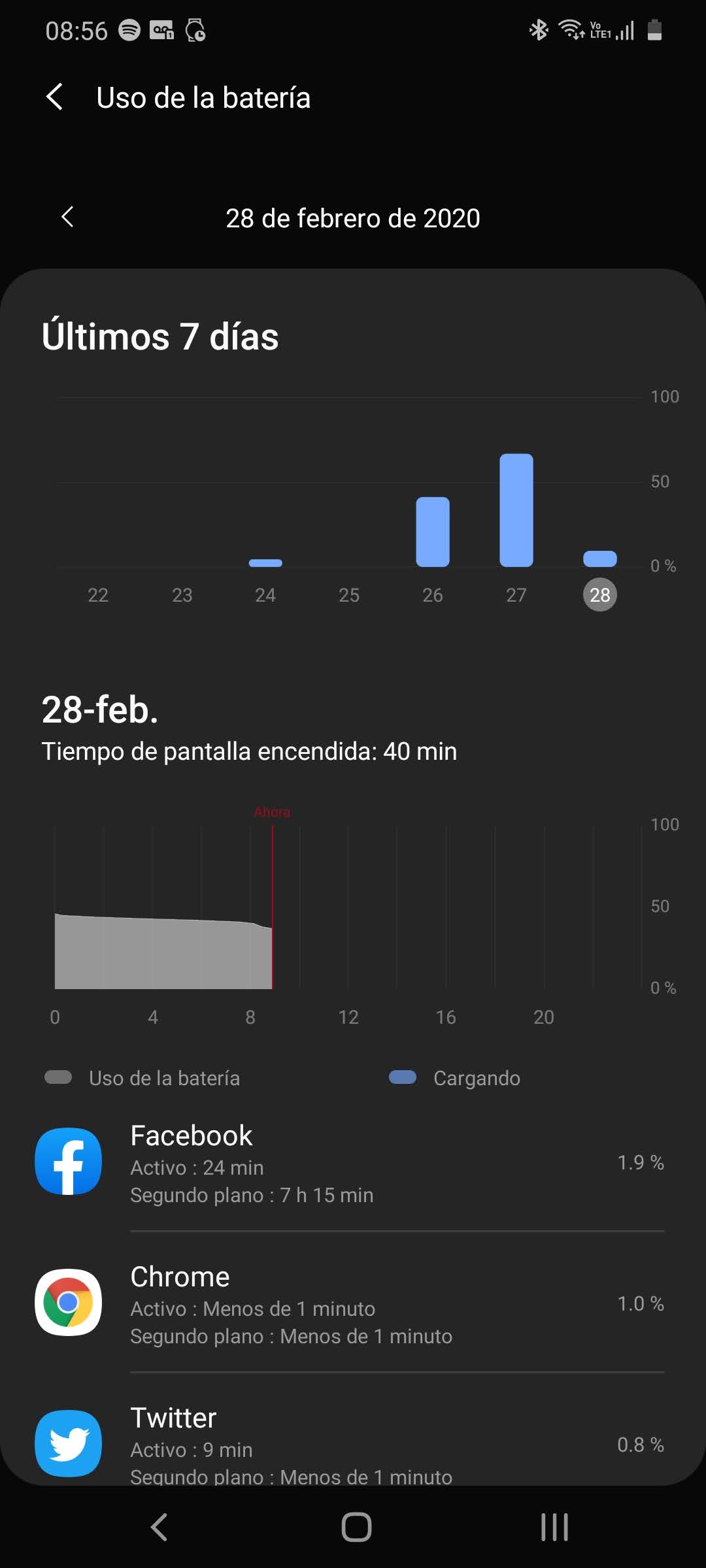Open the recent apps view
Image resolution: width=706 pixels, height=1568 pixels.
tap(554, 1527)
